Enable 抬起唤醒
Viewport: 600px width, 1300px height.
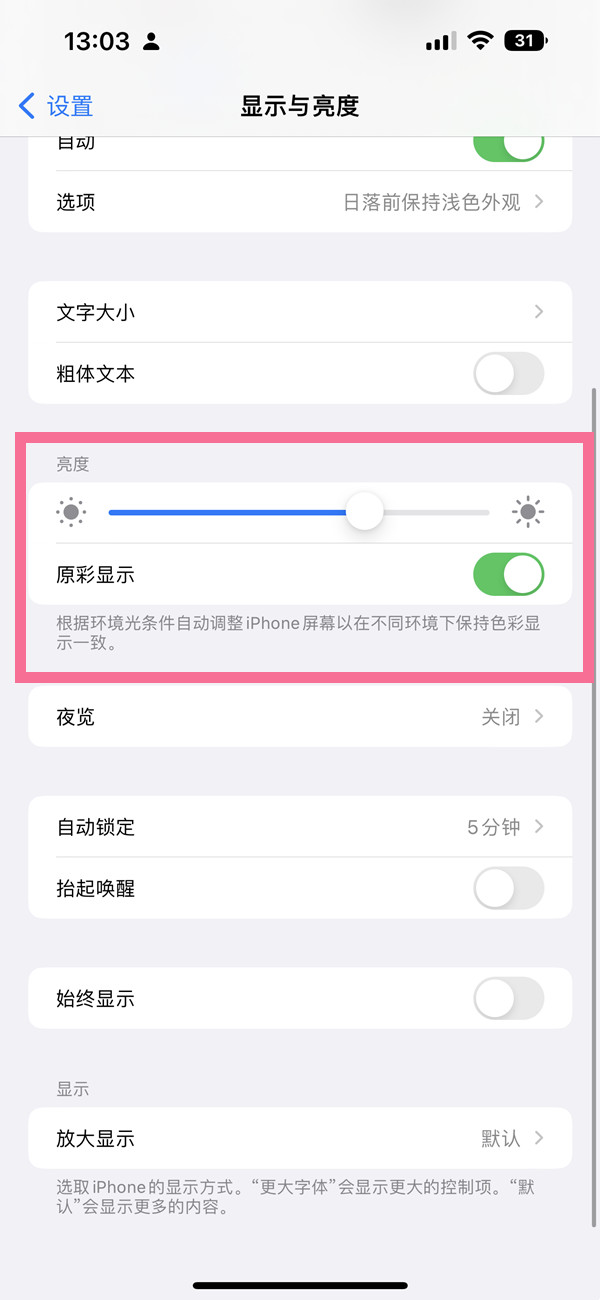pos(508,888)
